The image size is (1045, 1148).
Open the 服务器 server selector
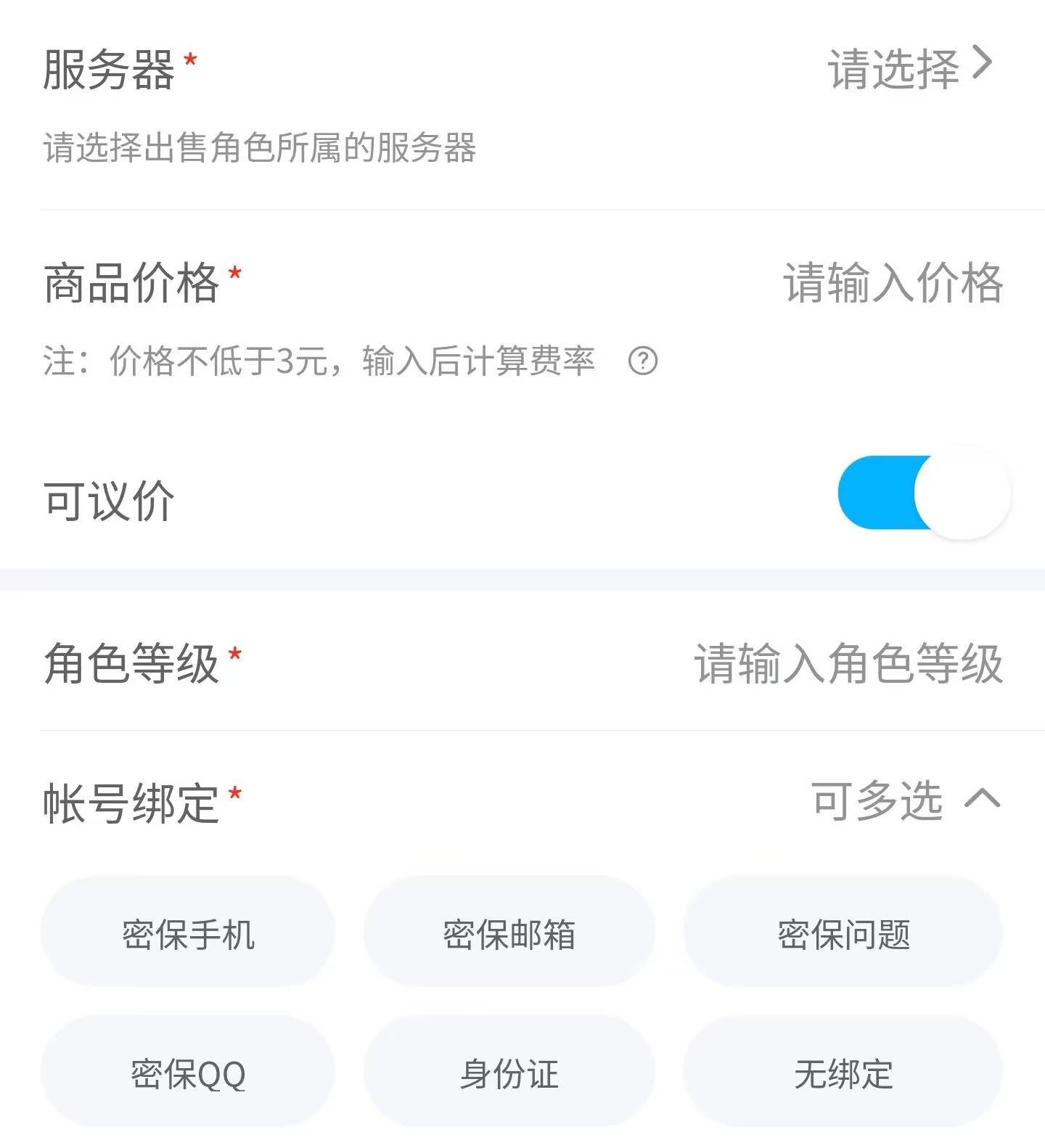909,69
